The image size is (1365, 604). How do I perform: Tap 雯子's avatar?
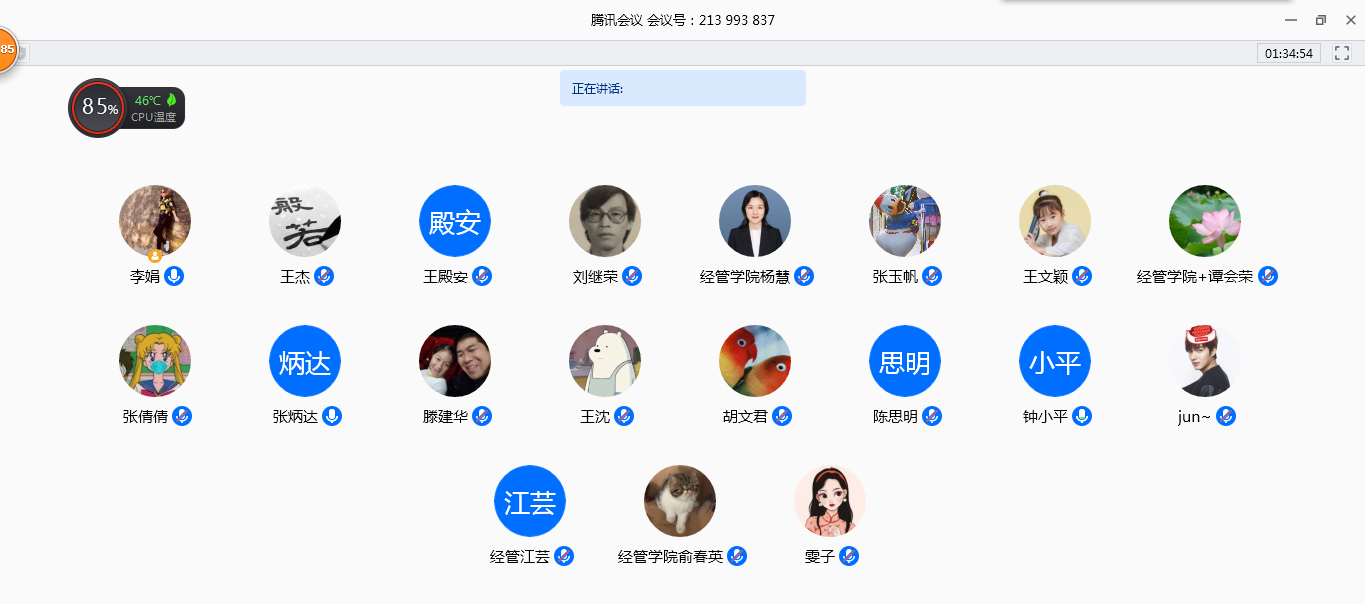830,501
